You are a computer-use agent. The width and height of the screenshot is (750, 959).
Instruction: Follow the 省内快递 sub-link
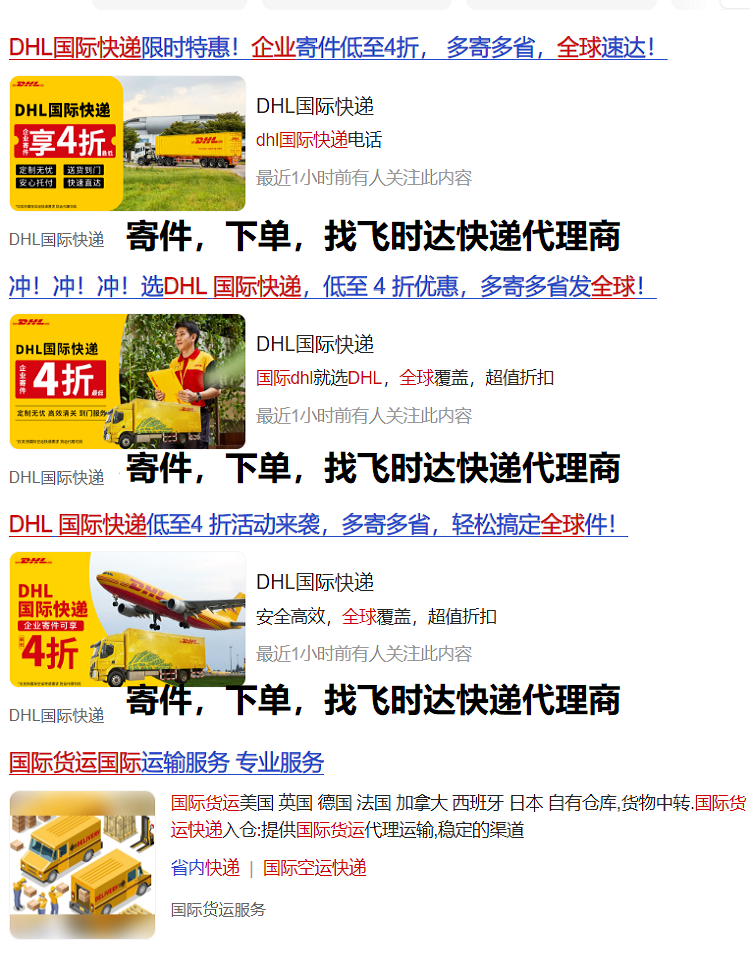click(205, 868)
